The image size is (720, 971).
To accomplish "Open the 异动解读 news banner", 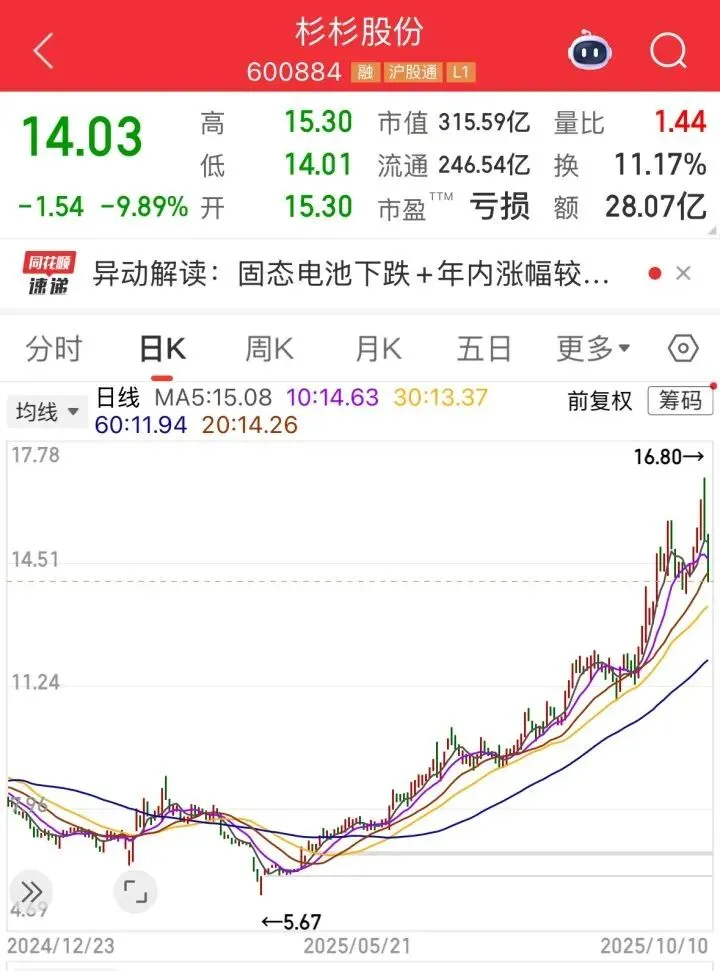I will 350,273.
